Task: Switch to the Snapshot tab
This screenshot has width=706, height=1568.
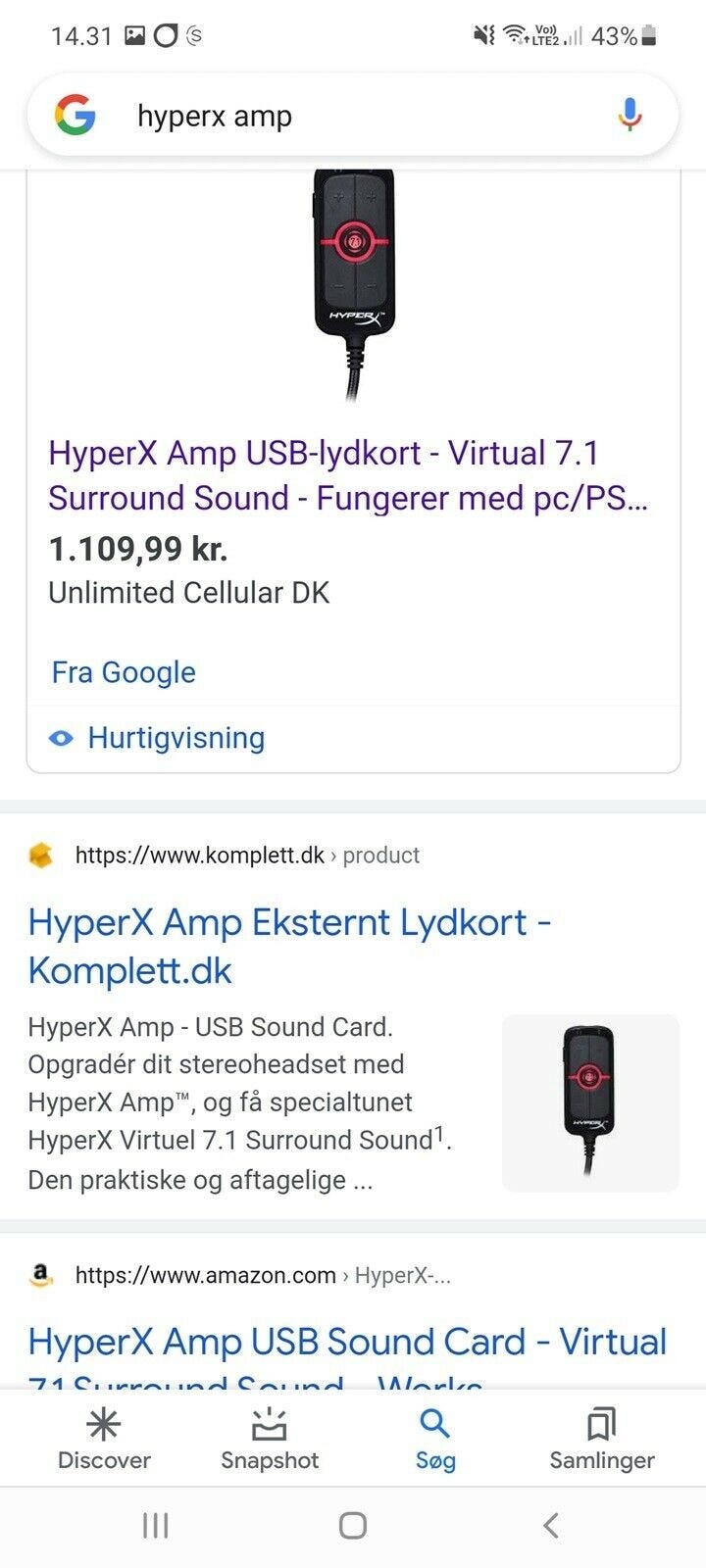Action: pos(270,1439)
